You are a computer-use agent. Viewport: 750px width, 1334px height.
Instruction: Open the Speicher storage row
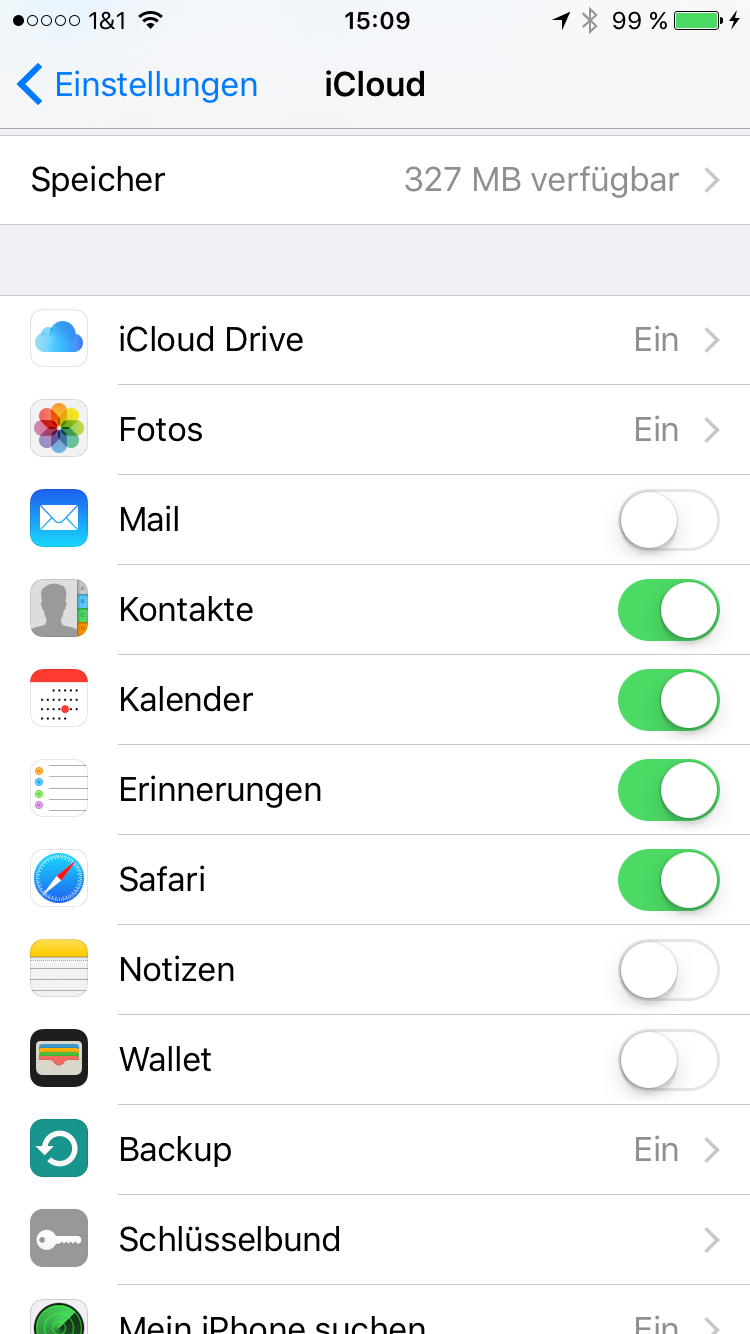click(x=375, y=180)
